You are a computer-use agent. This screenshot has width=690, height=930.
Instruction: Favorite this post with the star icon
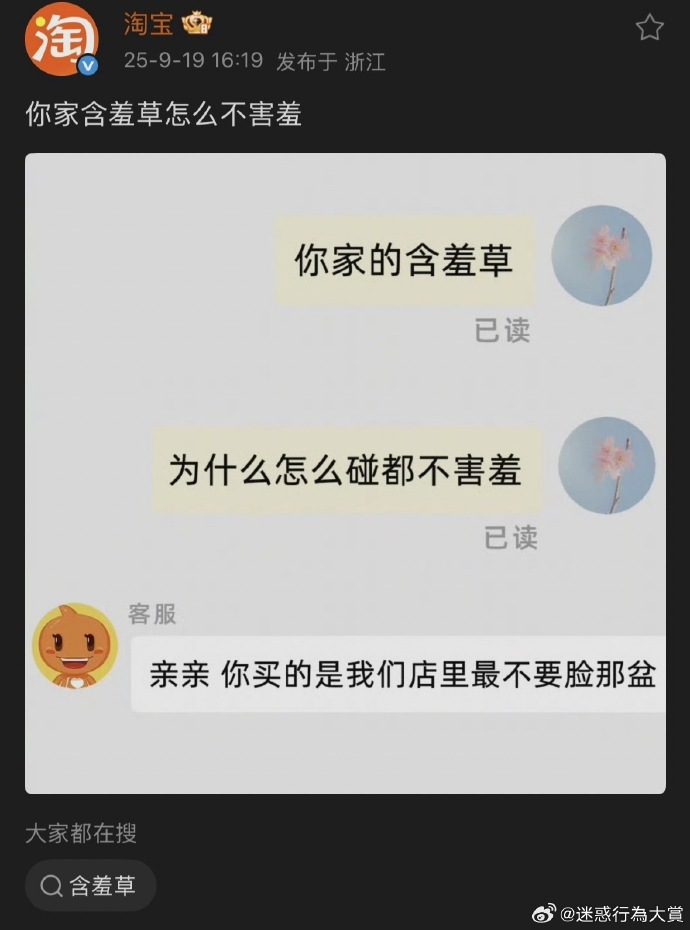tap(650, 28)
